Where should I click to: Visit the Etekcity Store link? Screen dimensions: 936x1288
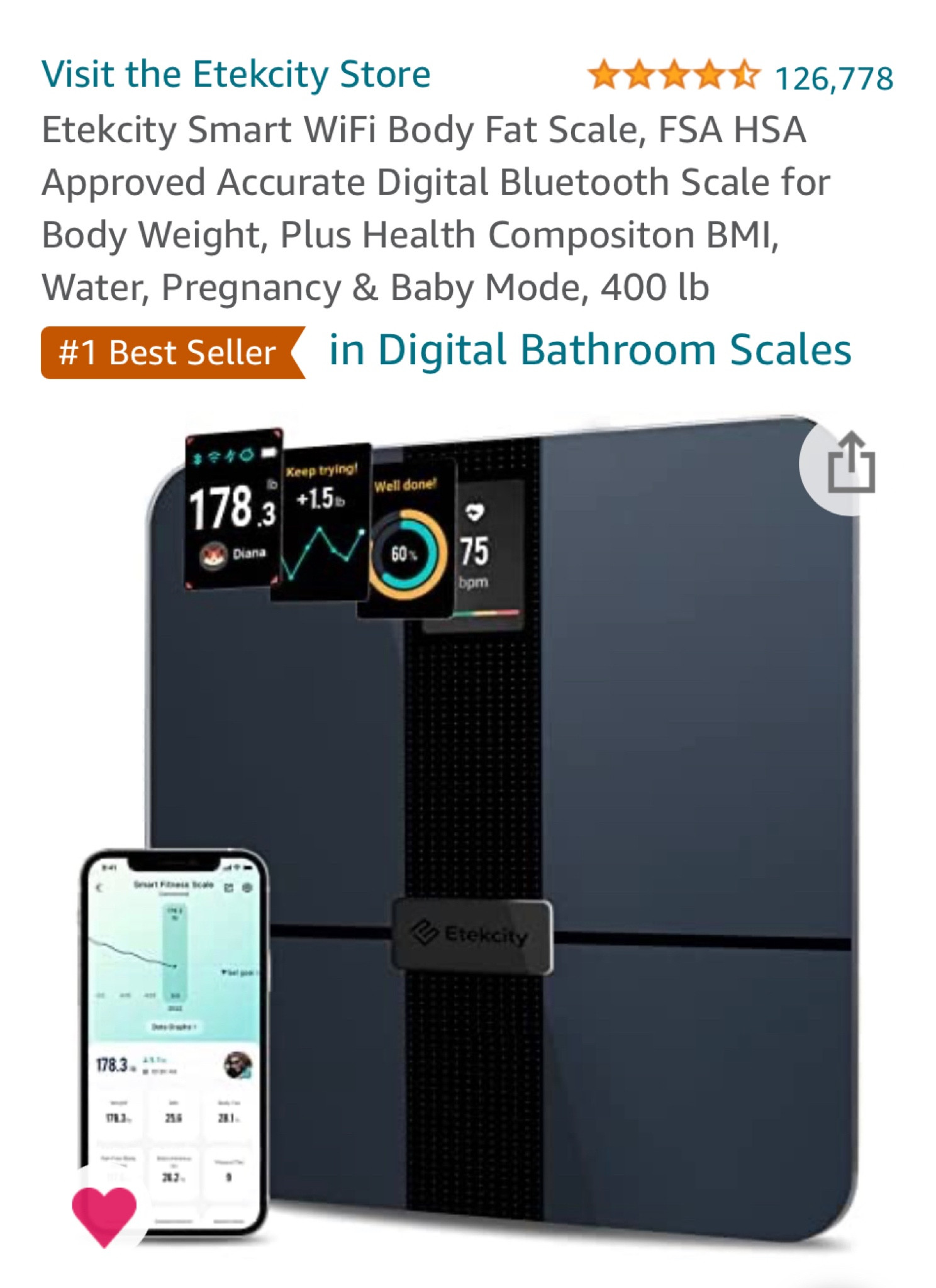(x=236, y=75)
